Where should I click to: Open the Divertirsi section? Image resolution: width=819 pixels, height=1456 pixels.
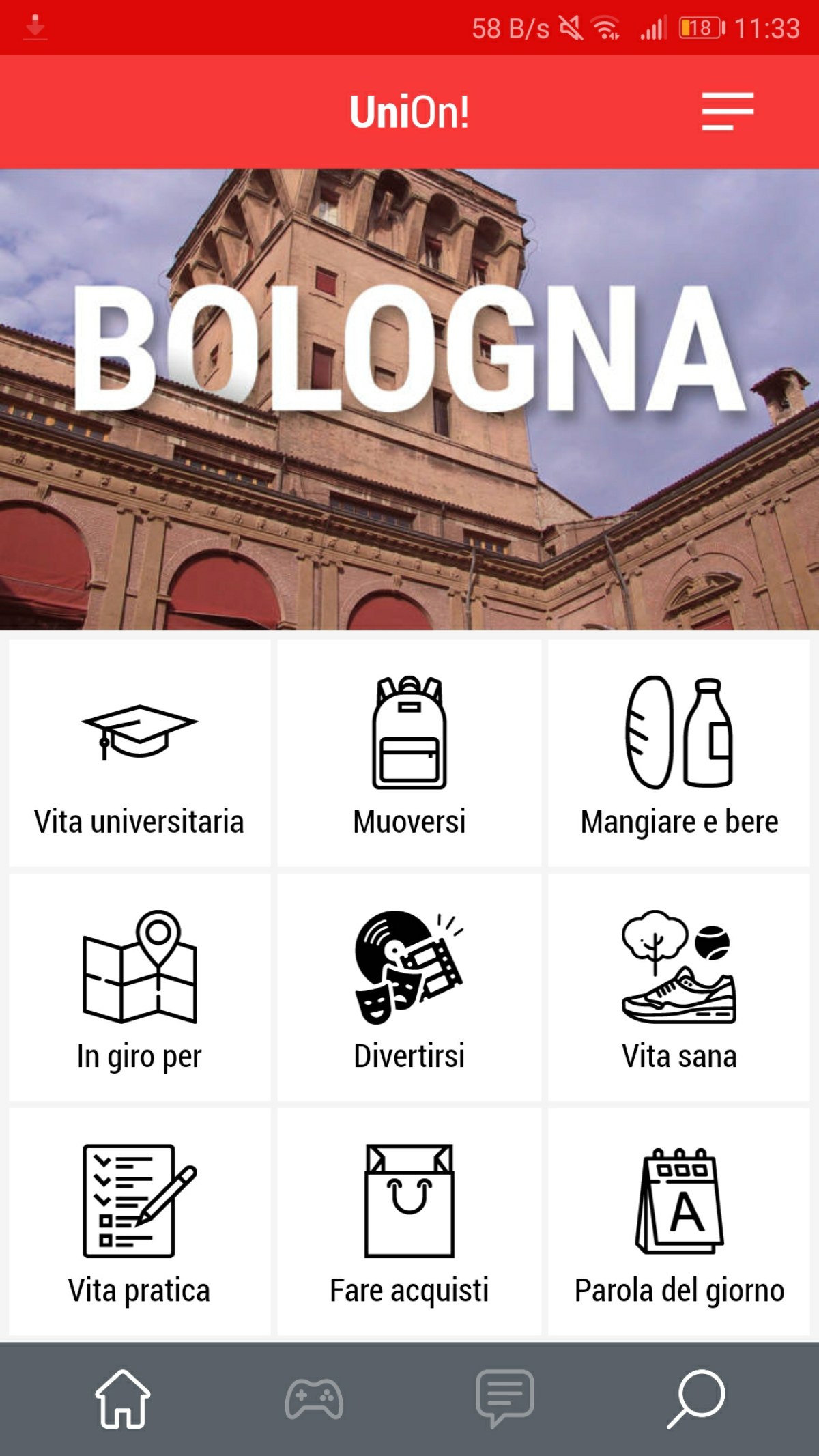[409, 987]
